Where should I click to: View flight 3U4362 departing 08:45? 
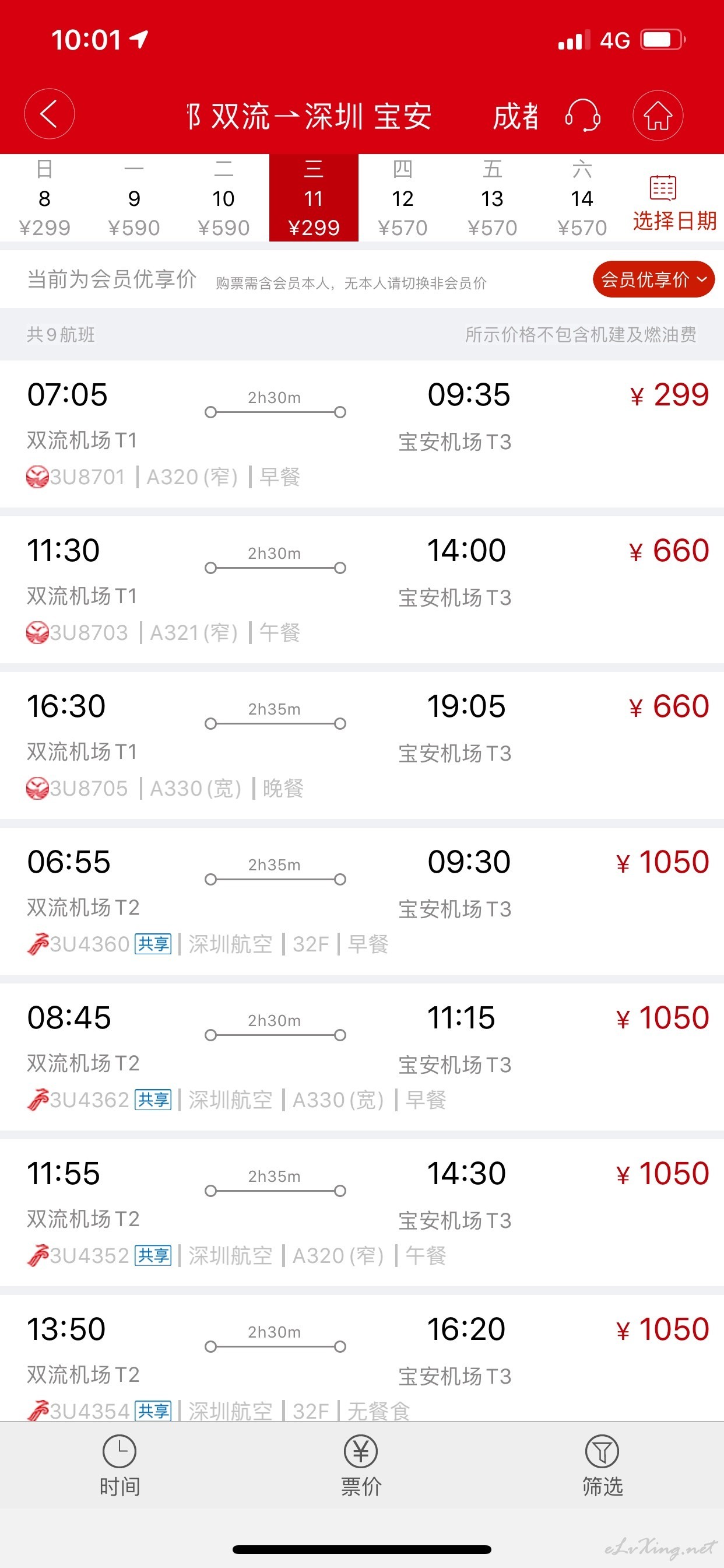coord(362,1056)
